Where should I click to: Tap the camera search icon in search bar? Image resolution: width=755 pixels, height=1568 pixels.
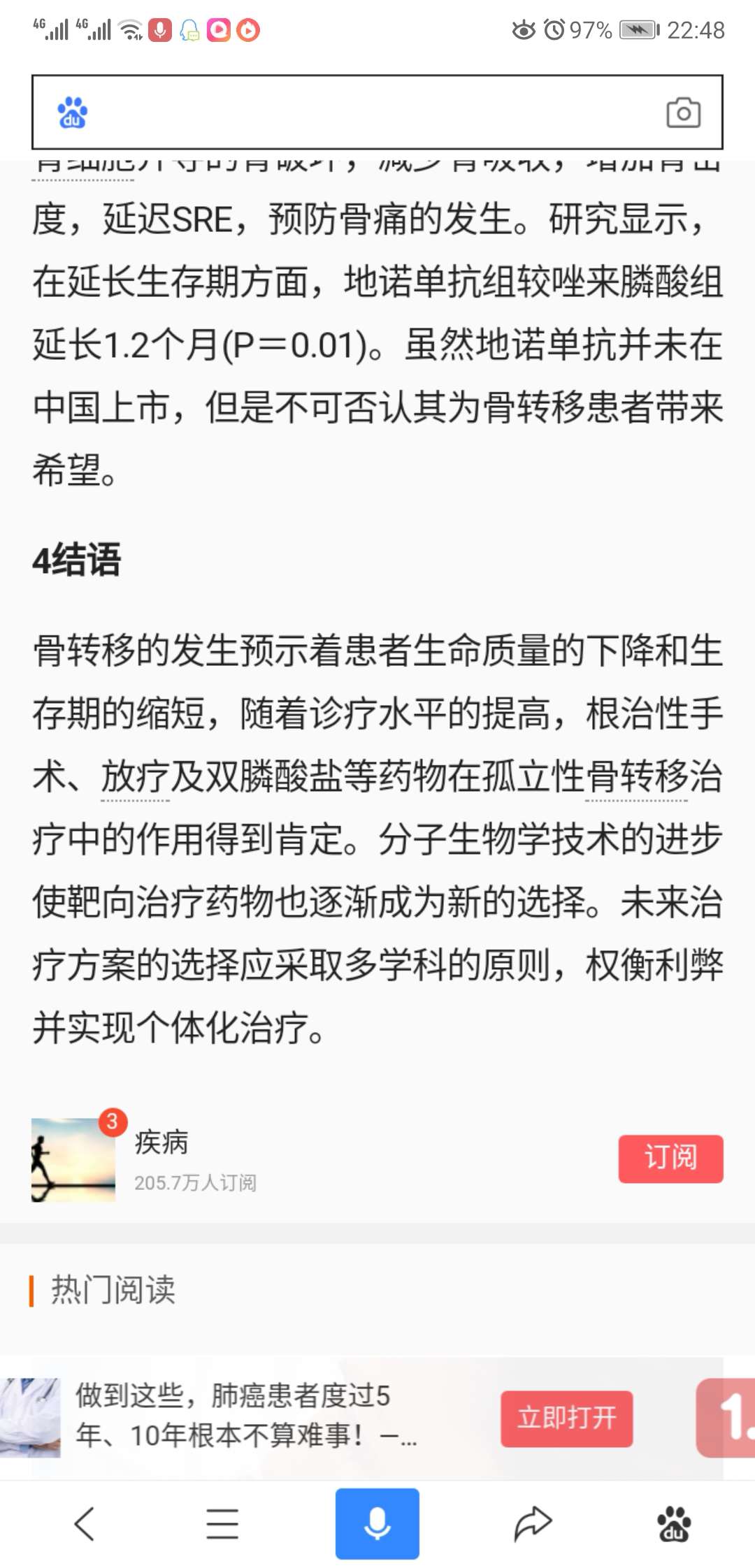[x=684, y=113]
